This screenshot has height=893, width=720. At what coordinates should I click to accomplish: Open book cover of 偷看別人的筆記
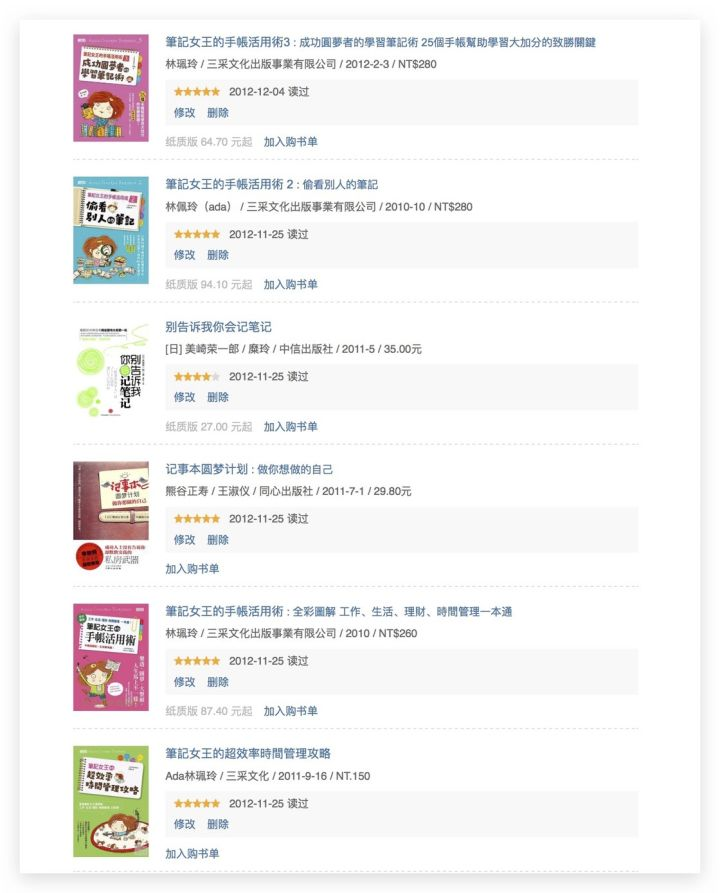pos(110,230)
